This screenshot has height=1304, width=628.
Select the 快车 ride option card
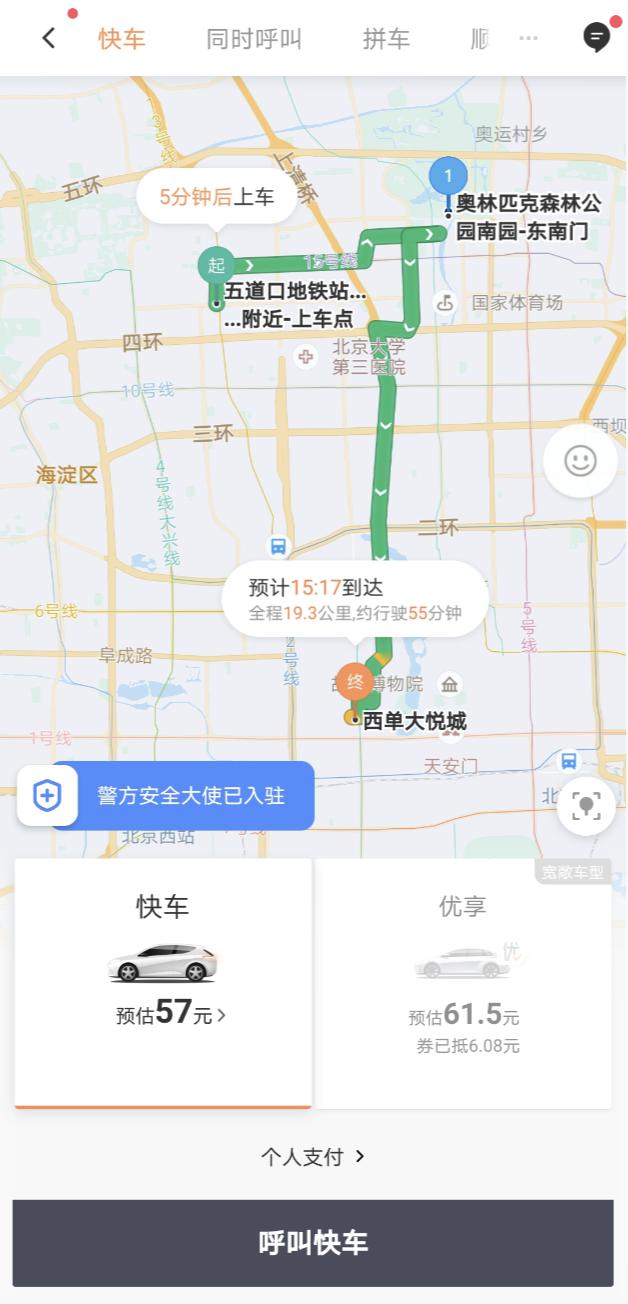pyautogui.click(x=163, y=982)
